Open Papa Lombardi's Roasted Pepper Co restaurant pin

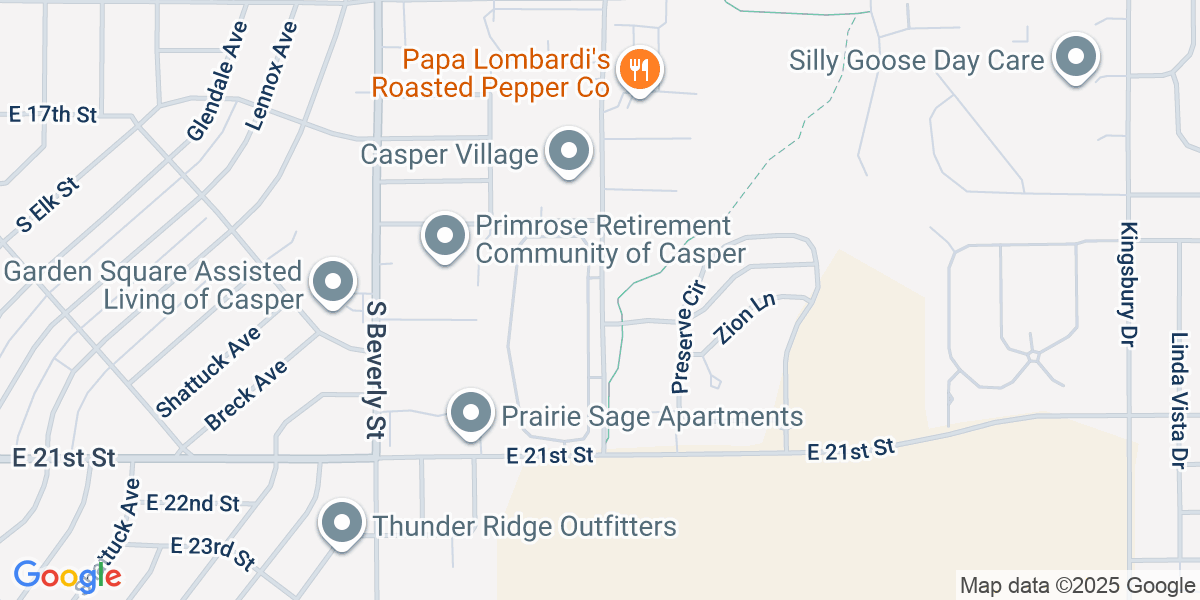(637, 70)
